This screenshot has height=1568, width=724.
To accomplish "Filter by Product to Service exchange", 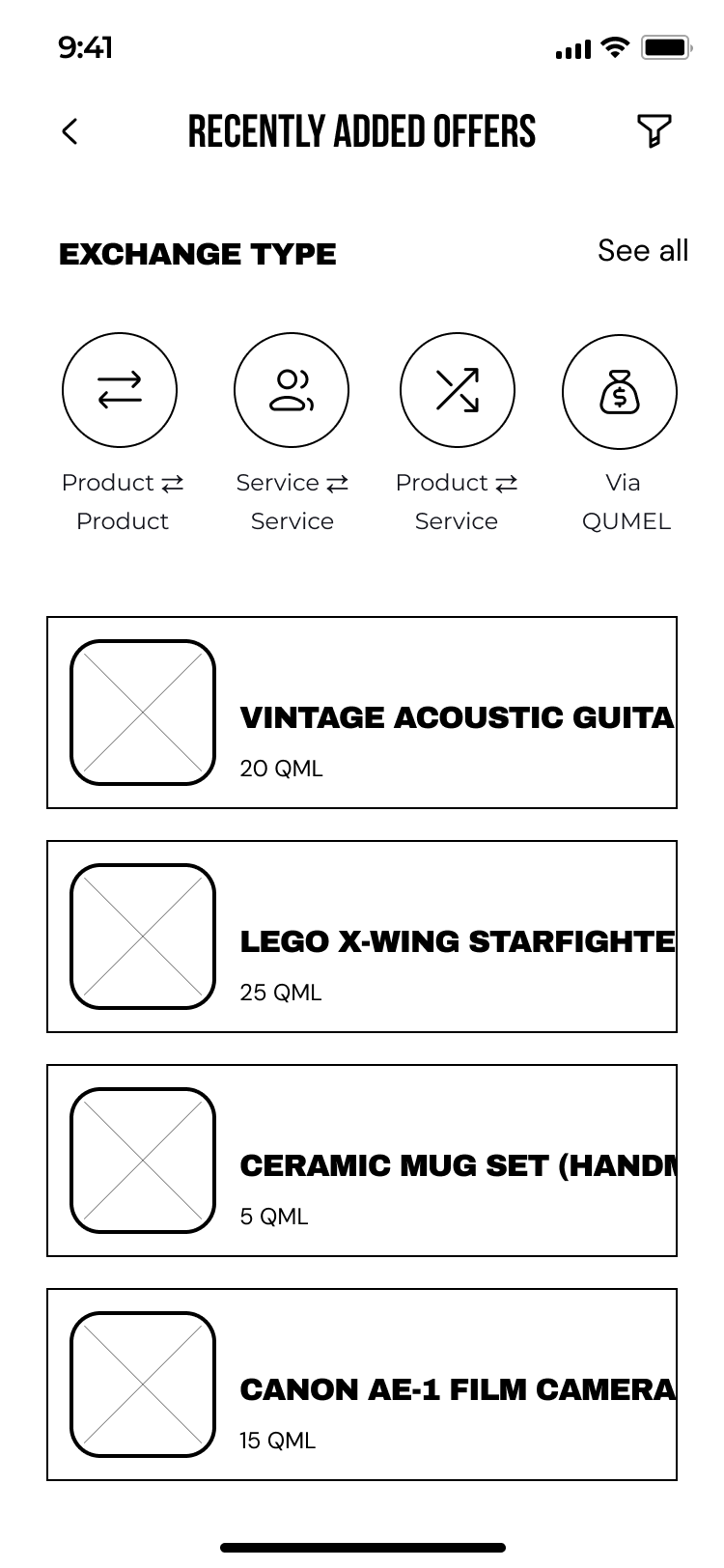I will coord(458,391).
